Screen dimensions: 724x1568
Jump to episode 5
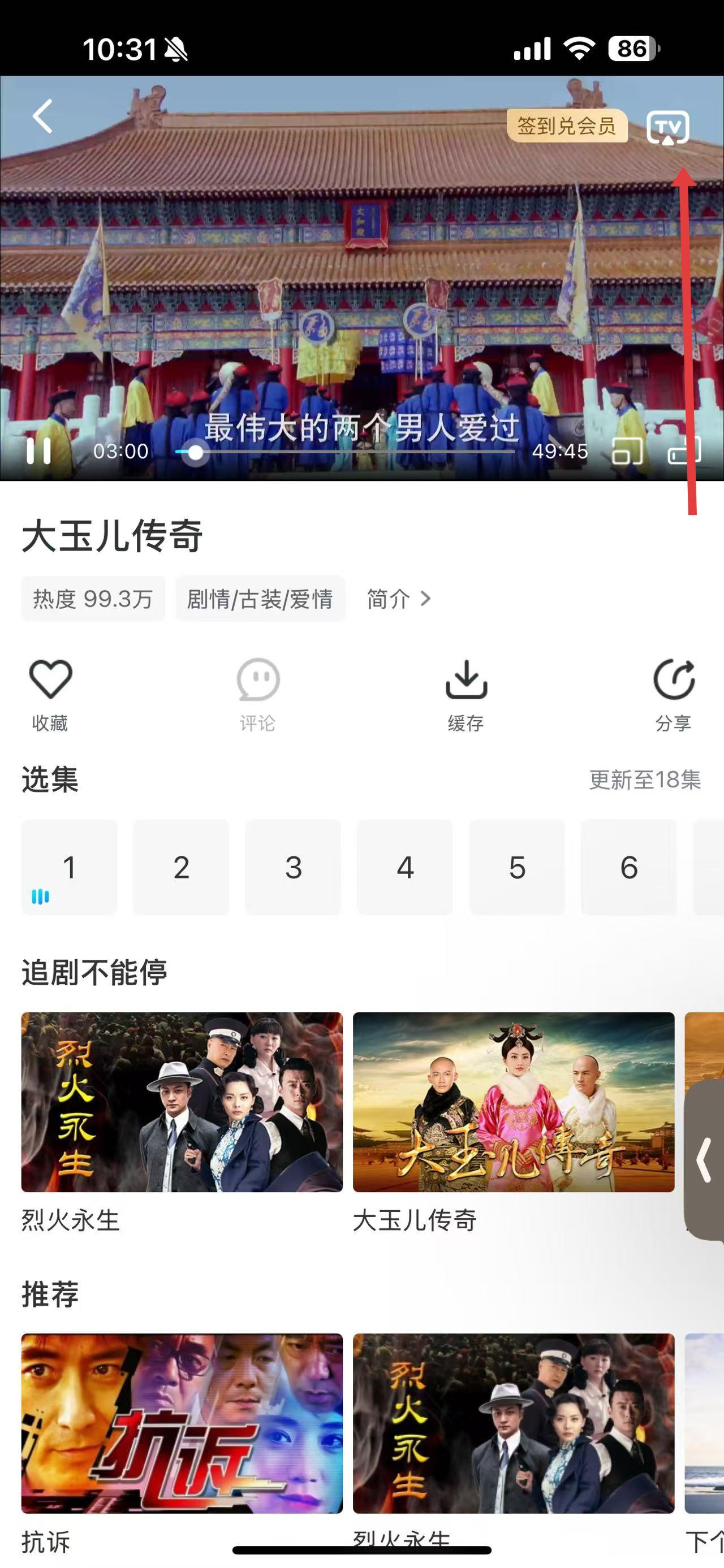coord(517,867)
